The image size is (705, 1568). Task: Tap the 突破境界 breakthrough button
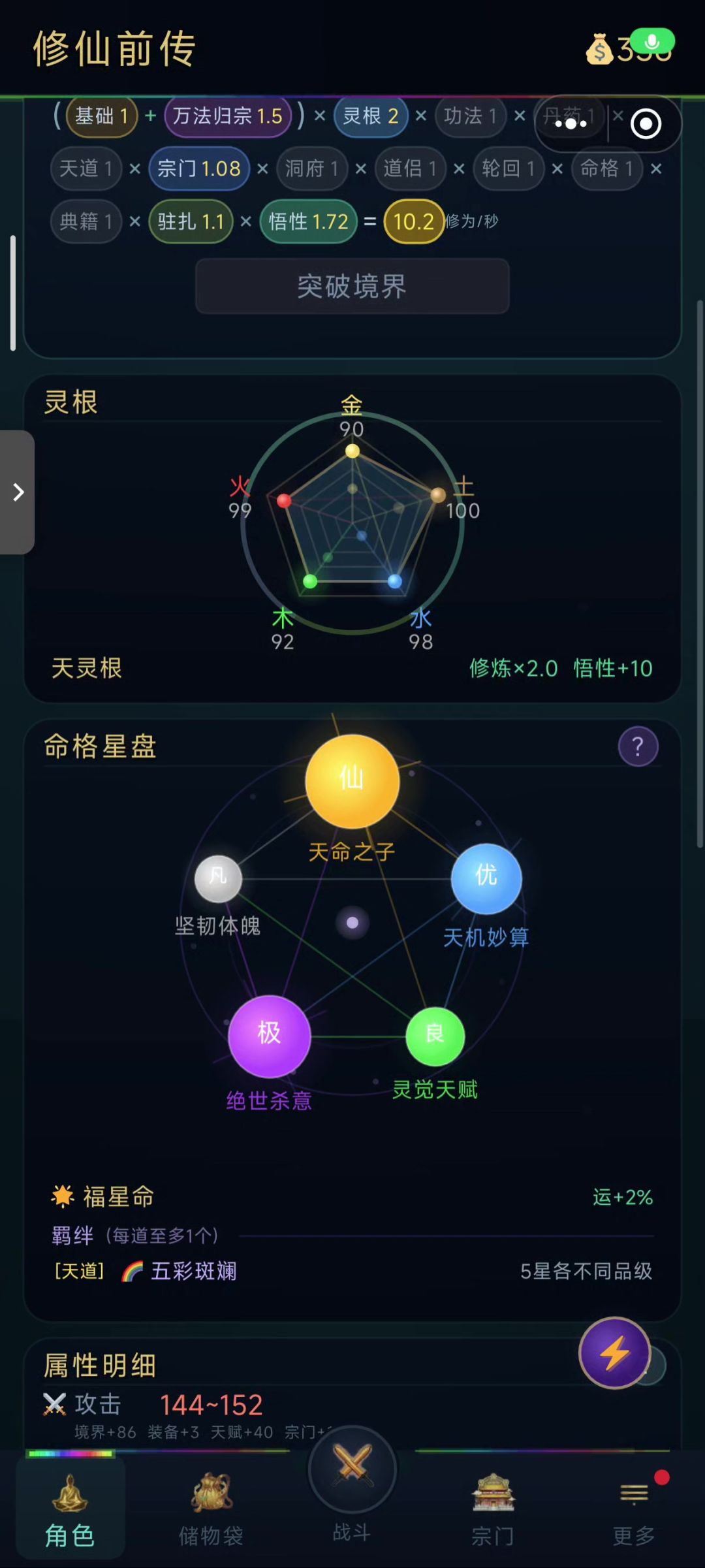[x=352, y=286]
